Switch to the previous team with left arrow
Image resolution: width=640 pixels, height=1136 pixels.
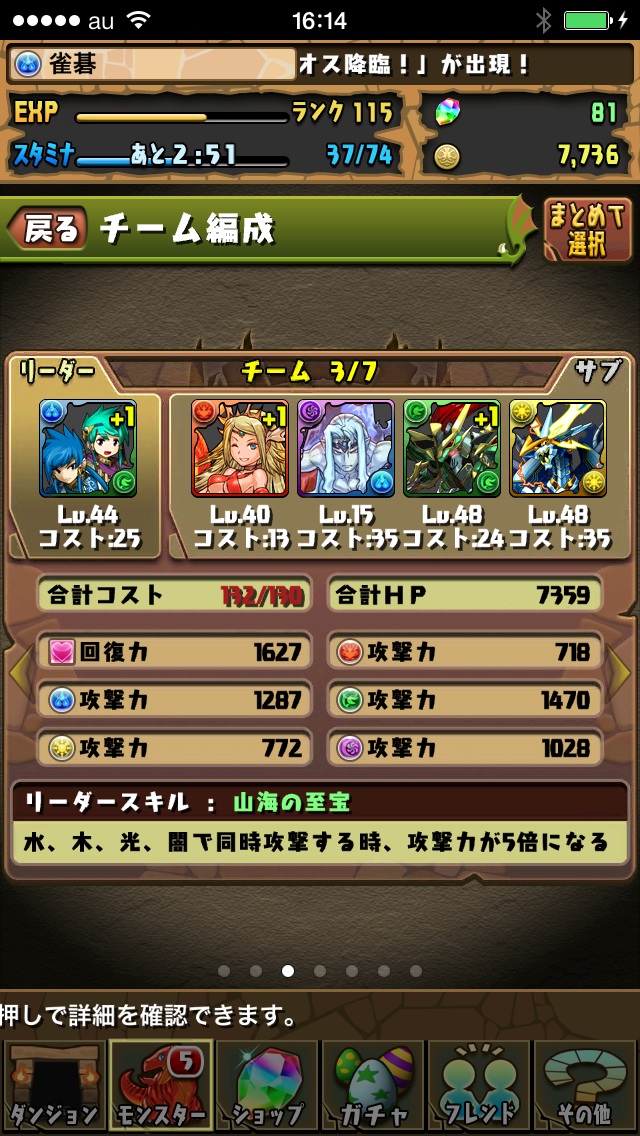point(18,677)
